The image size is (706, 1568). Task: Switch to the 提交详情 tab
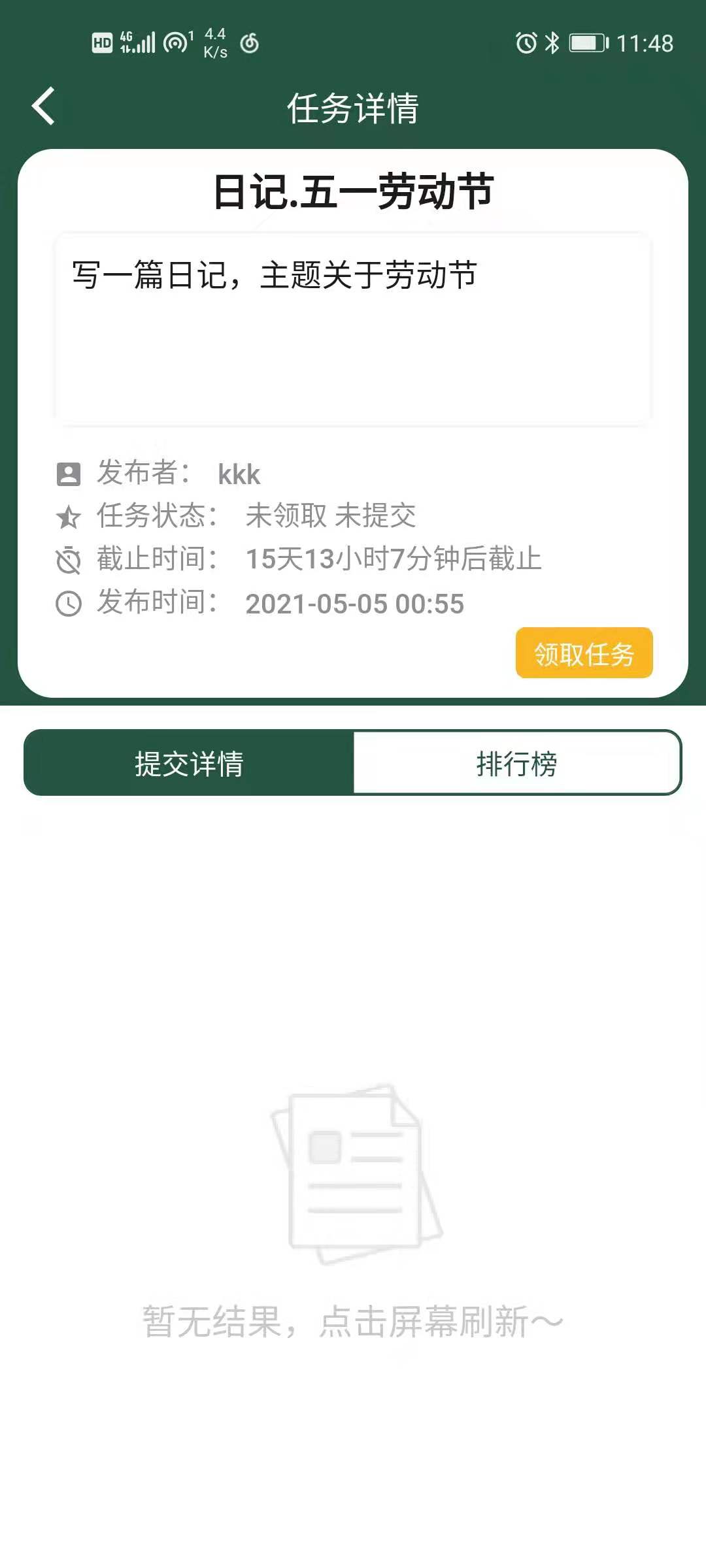tap(189, 762)
